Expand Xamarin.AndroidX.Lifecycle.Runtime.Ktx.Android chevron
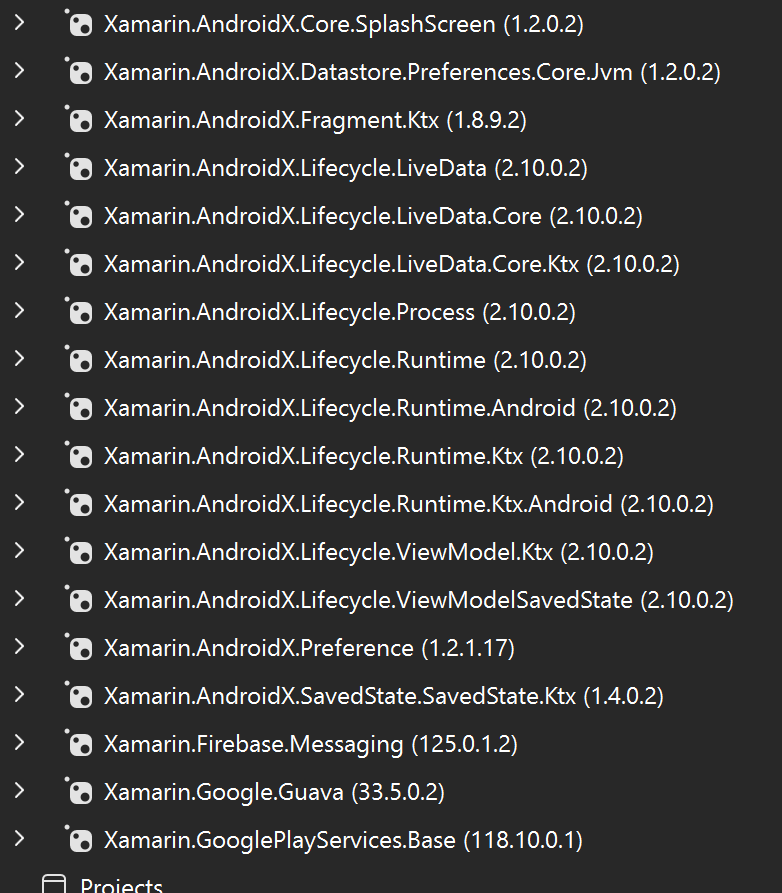Screen dimensions: 782x893 point(19,503)
